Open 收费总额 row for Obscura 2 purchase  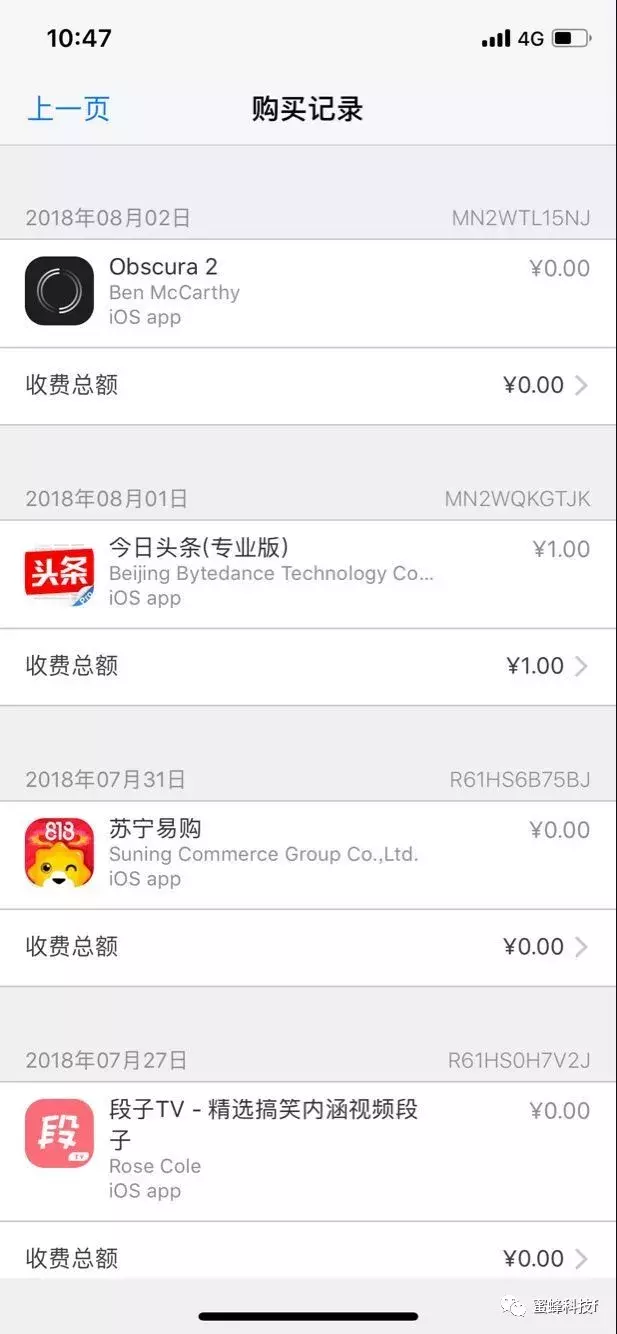point(308,386)
